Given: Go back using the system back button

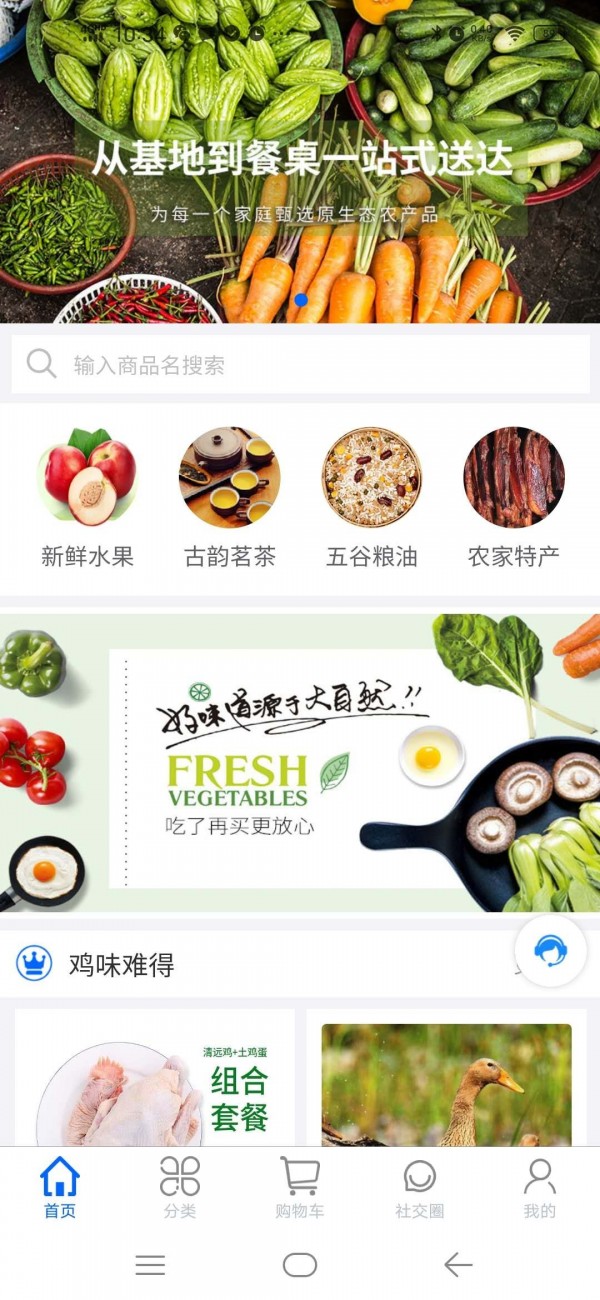Looking at the screenshot, I should coord(457,1265).
